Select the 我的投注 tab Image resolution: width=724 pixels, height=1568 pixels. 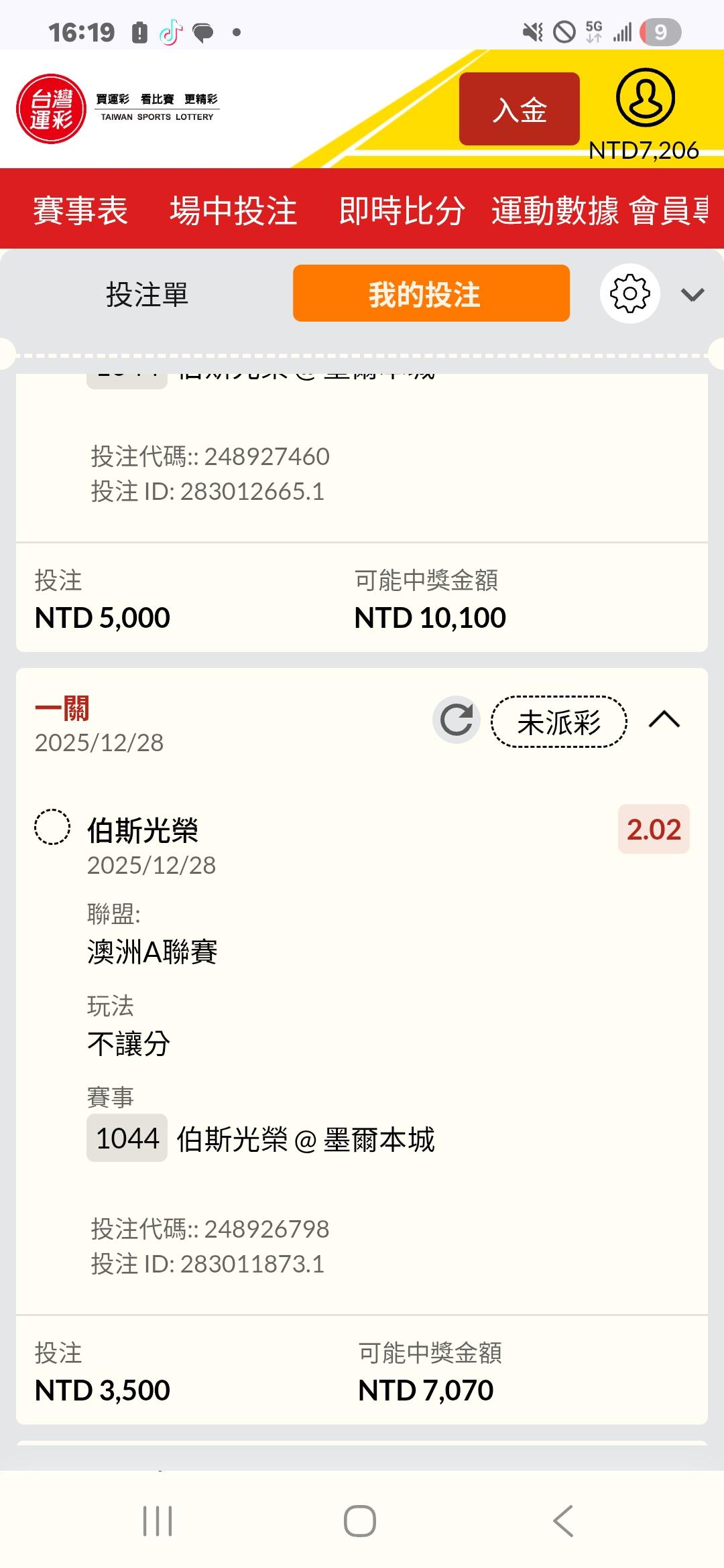click(431, 293)
